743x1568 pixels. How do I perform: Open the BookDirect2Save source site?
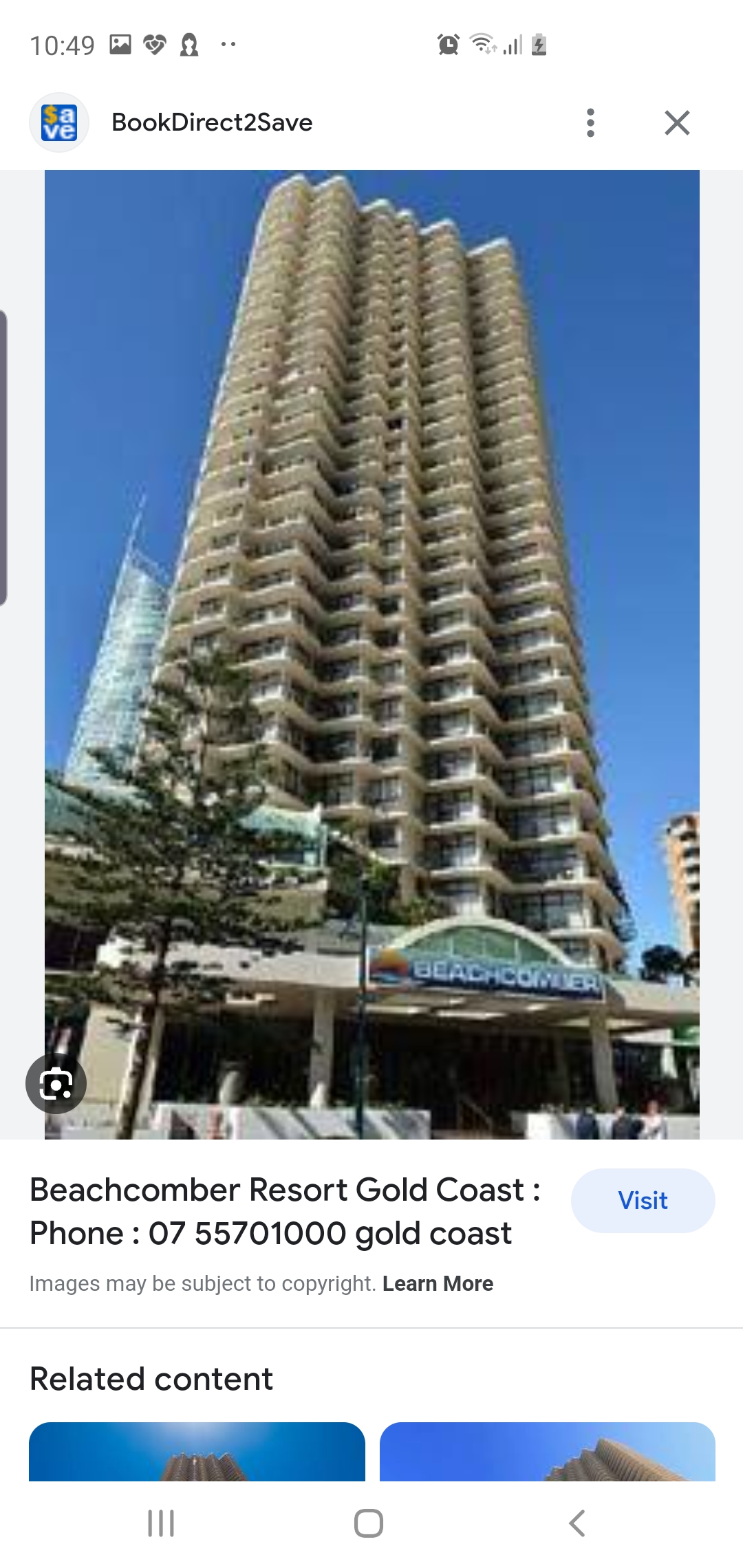[x=211, y=122]
